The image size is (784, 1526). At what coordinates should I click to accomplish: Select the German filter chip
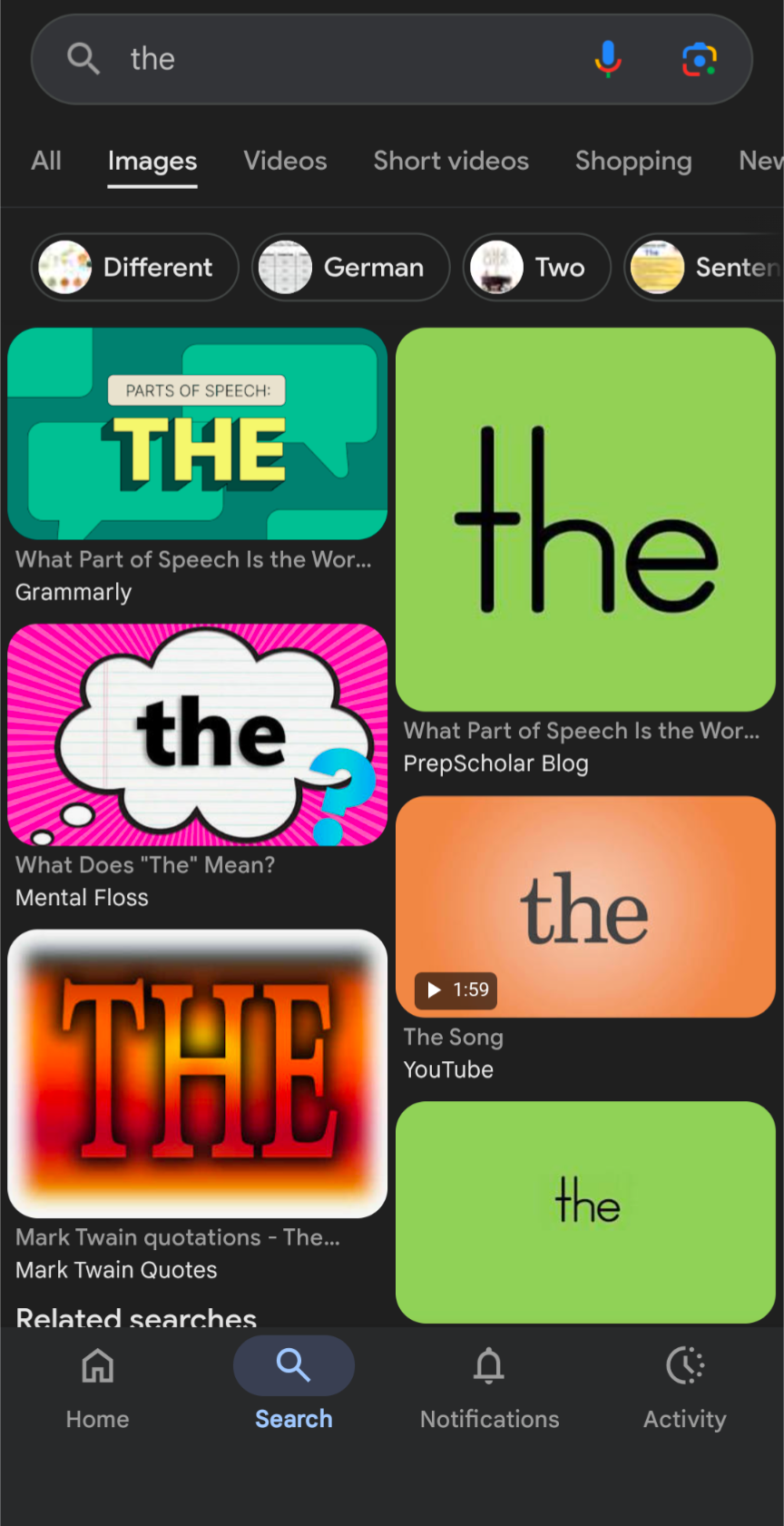pyautogui.click(x=351, y=267)
